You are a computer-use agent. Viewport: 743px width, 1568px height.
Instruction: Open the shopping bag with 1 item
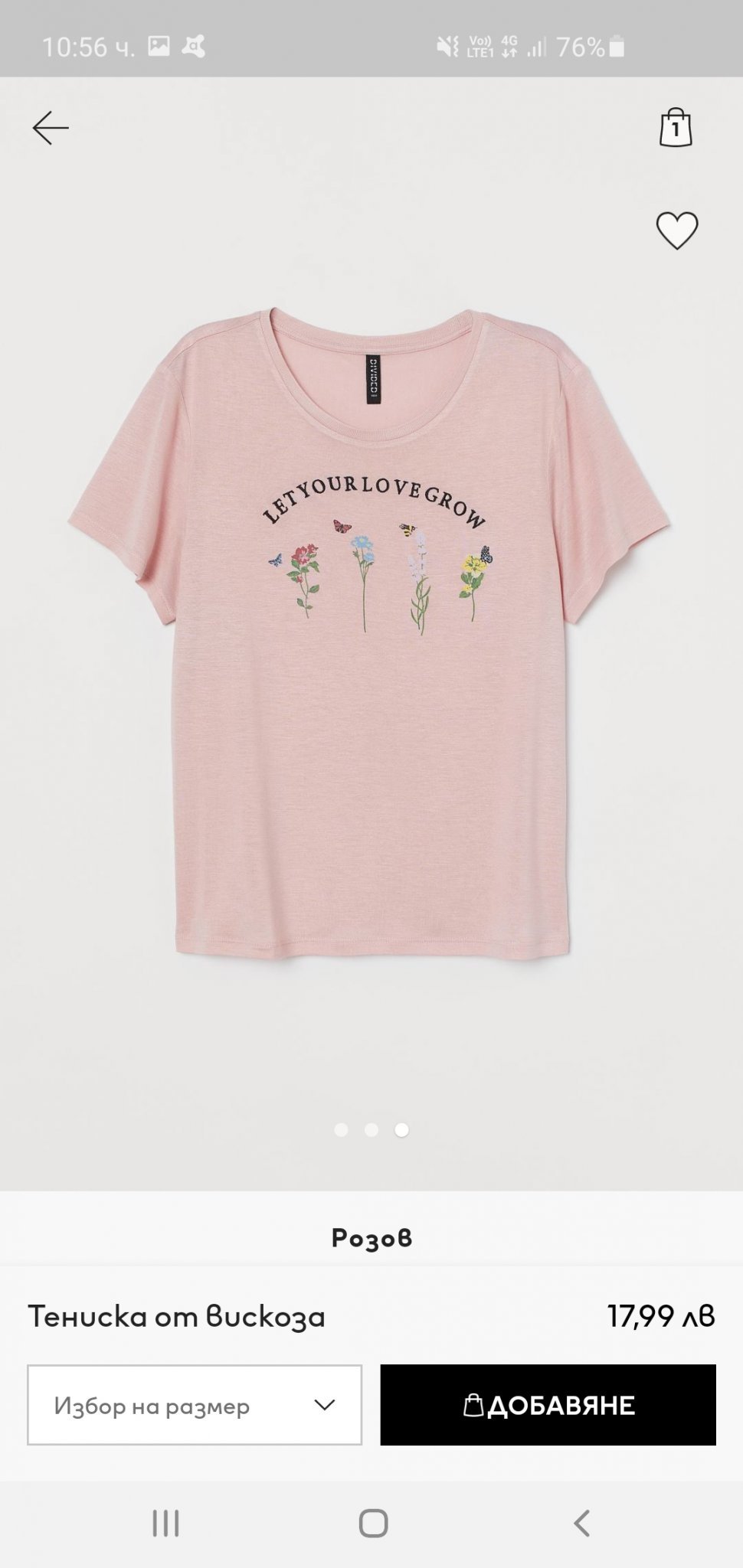click(676, 127)
